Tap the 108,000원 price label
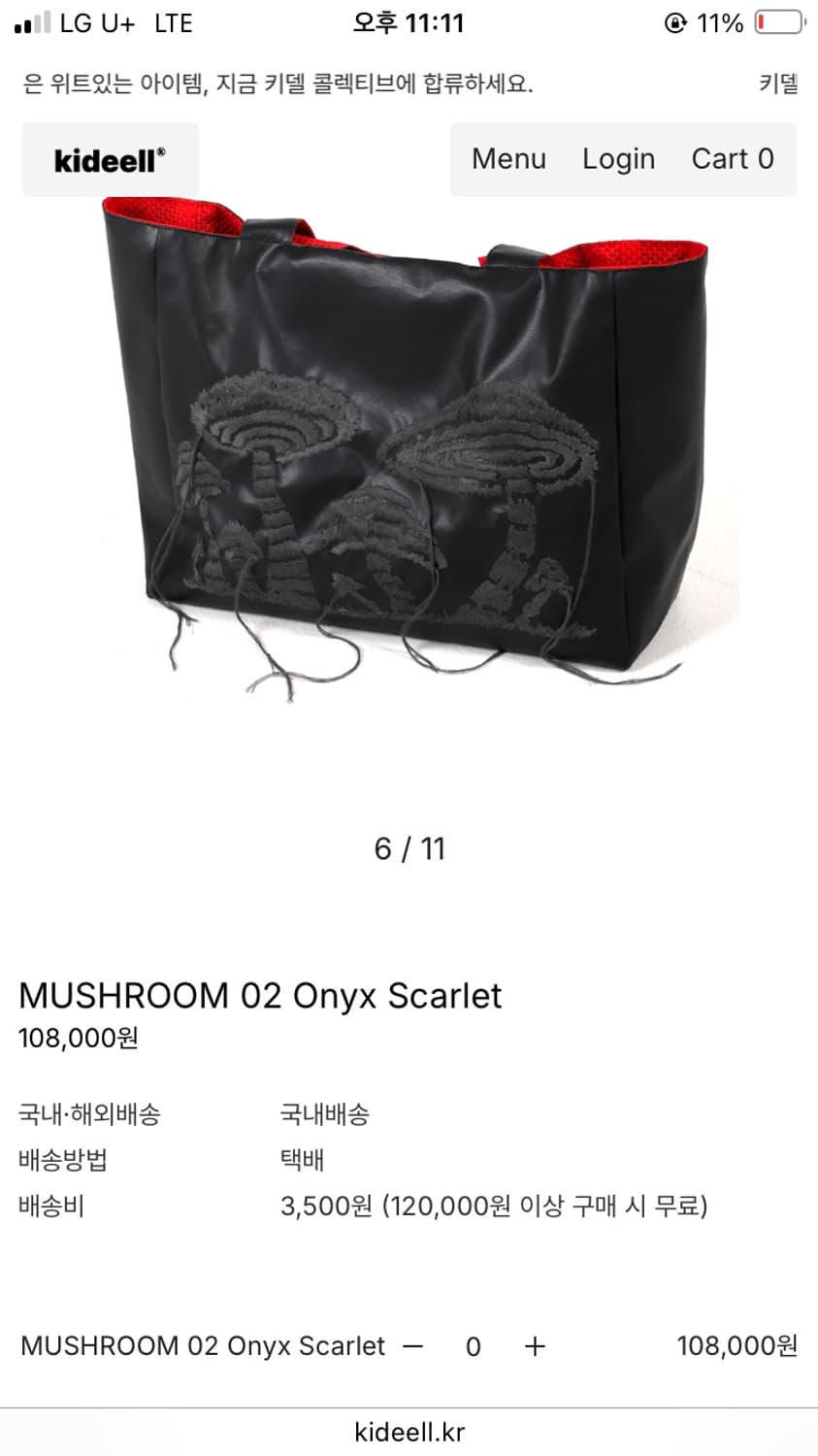The height and width of the screenshot is (1456, 818). coord(79,1038)
